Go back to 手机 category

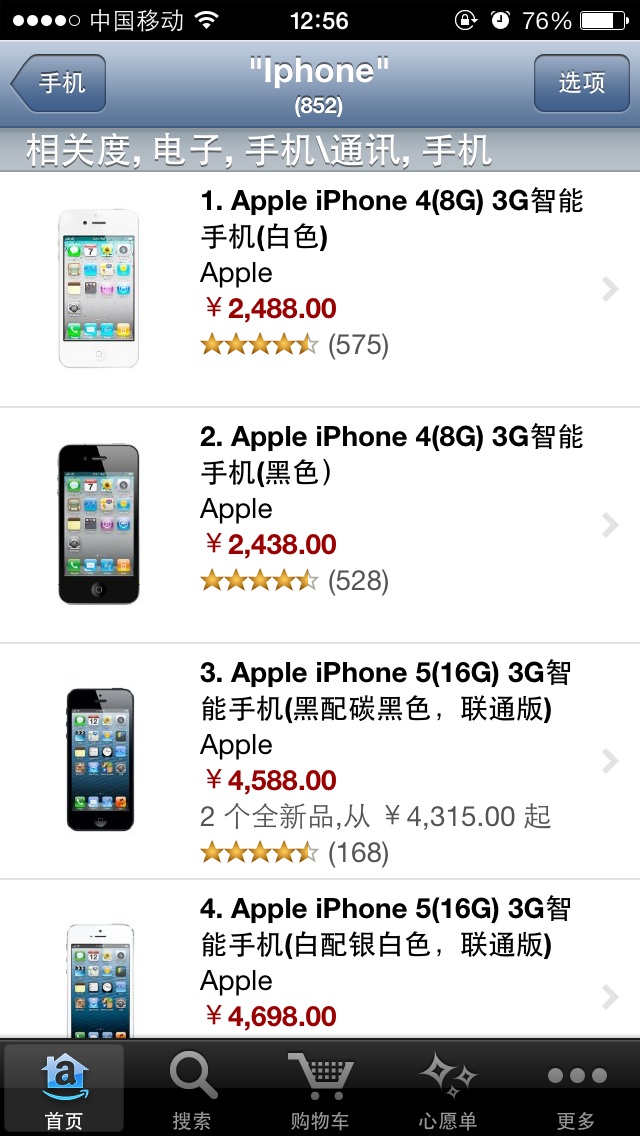coord(59,83)
